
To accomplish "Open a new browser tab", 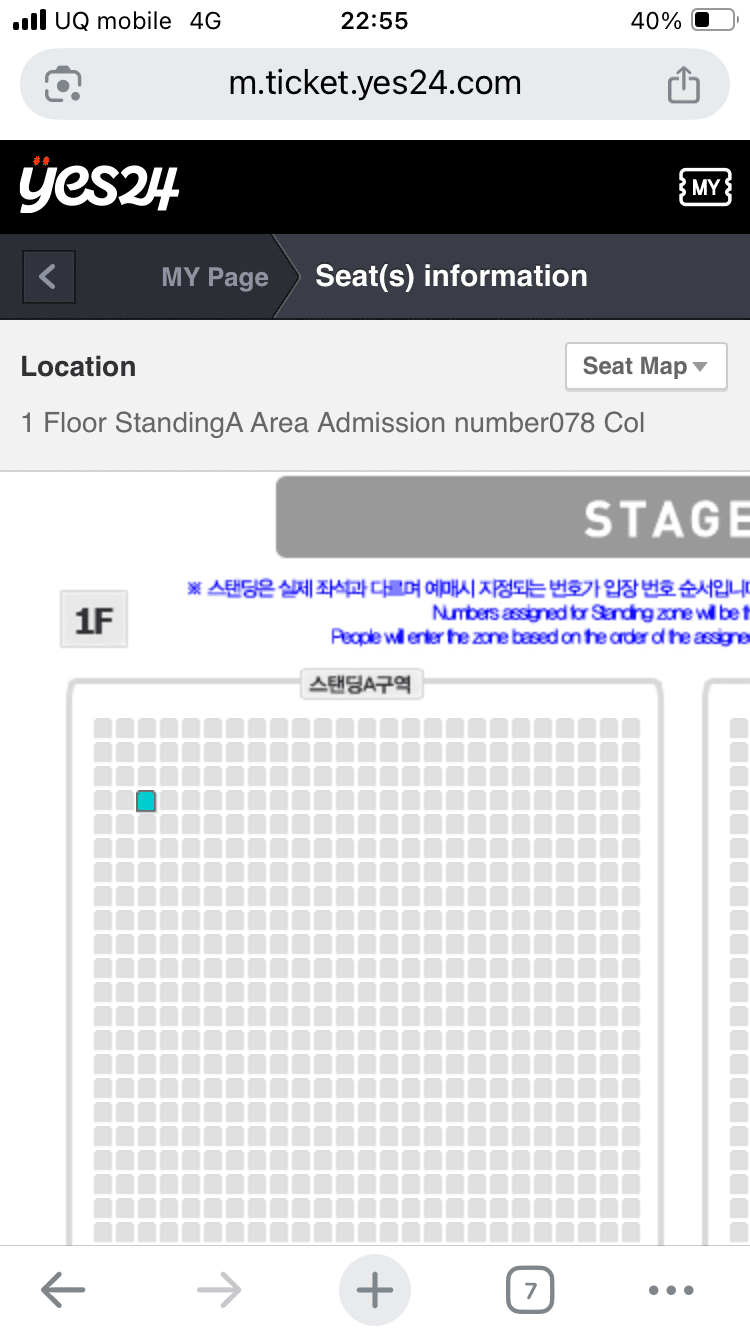I will pyautogui.click(x=375, y=1290).
